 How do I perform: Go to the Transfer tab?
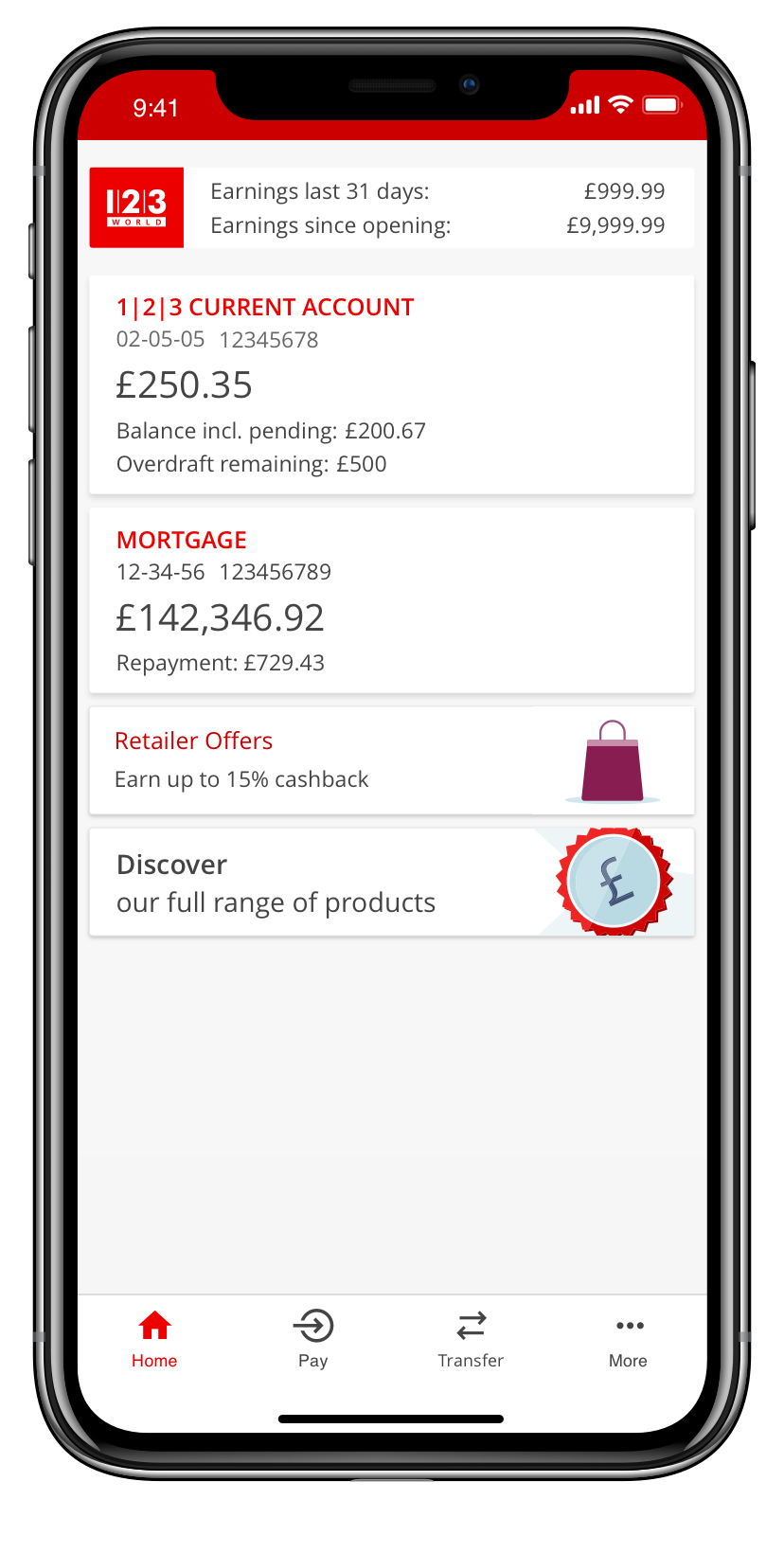[471, 1340]
